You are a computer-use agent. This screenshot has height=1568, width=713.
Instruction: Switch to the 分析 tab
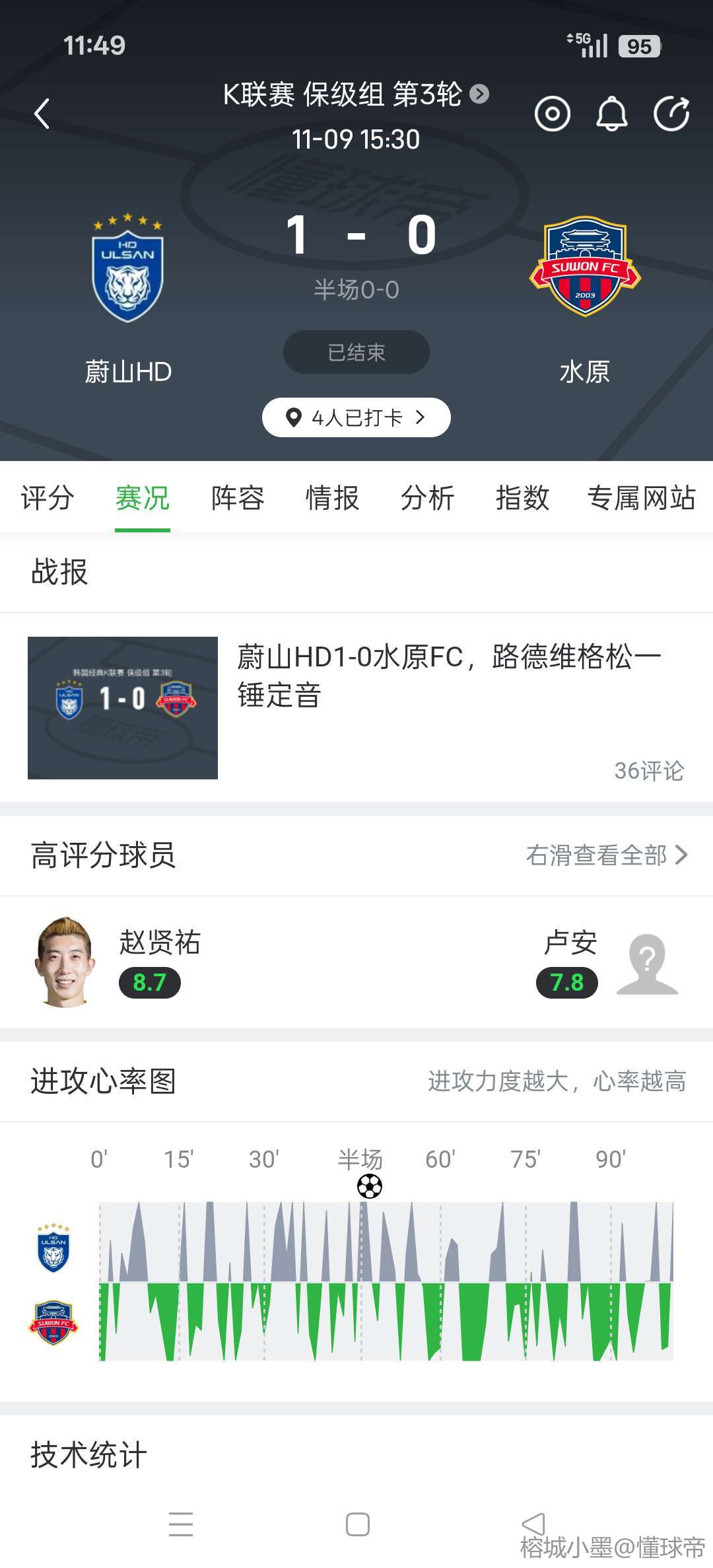click(427, 498)
